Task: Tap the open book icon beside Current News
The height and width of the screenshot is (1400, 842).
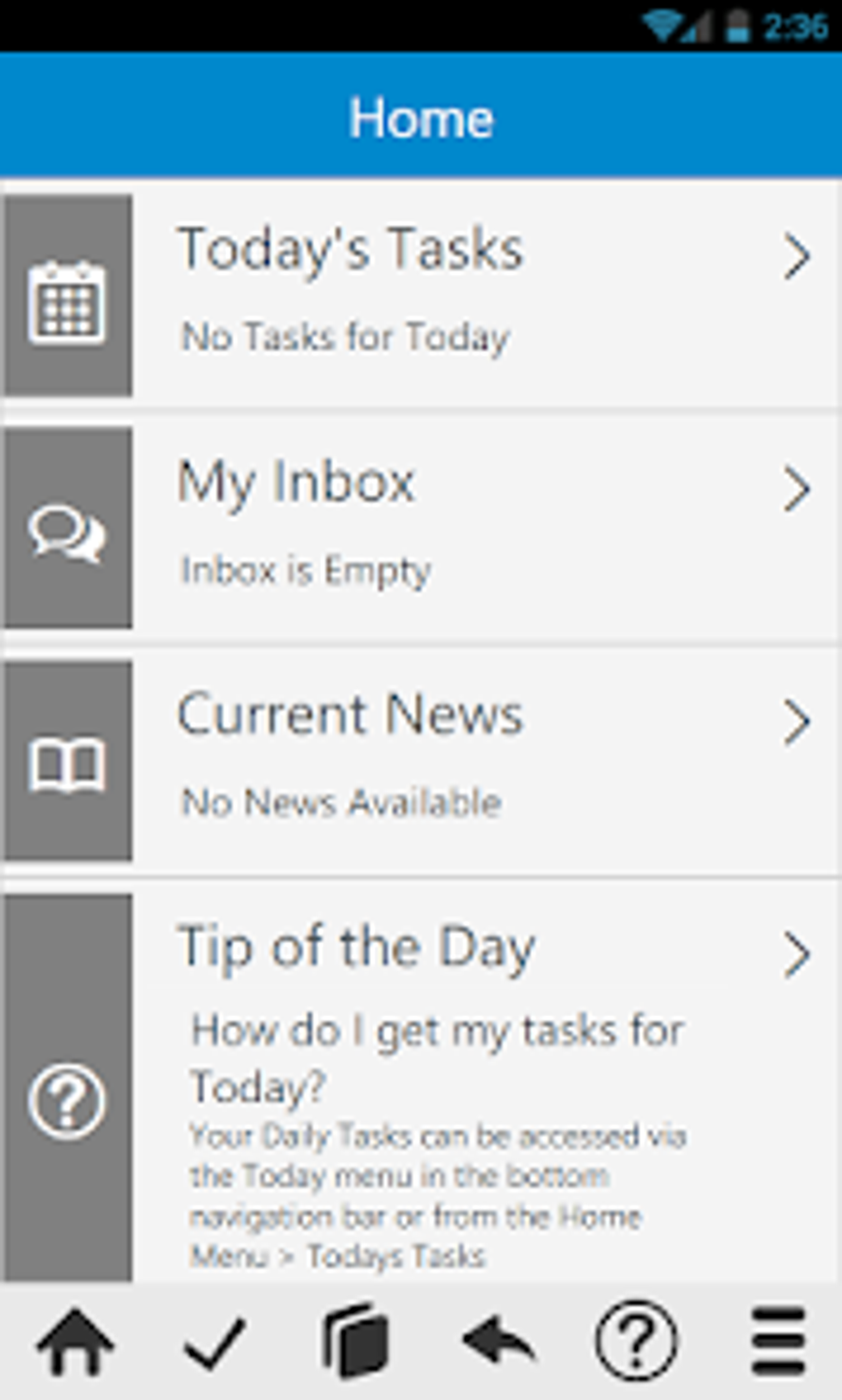Action: coord(69,764)
